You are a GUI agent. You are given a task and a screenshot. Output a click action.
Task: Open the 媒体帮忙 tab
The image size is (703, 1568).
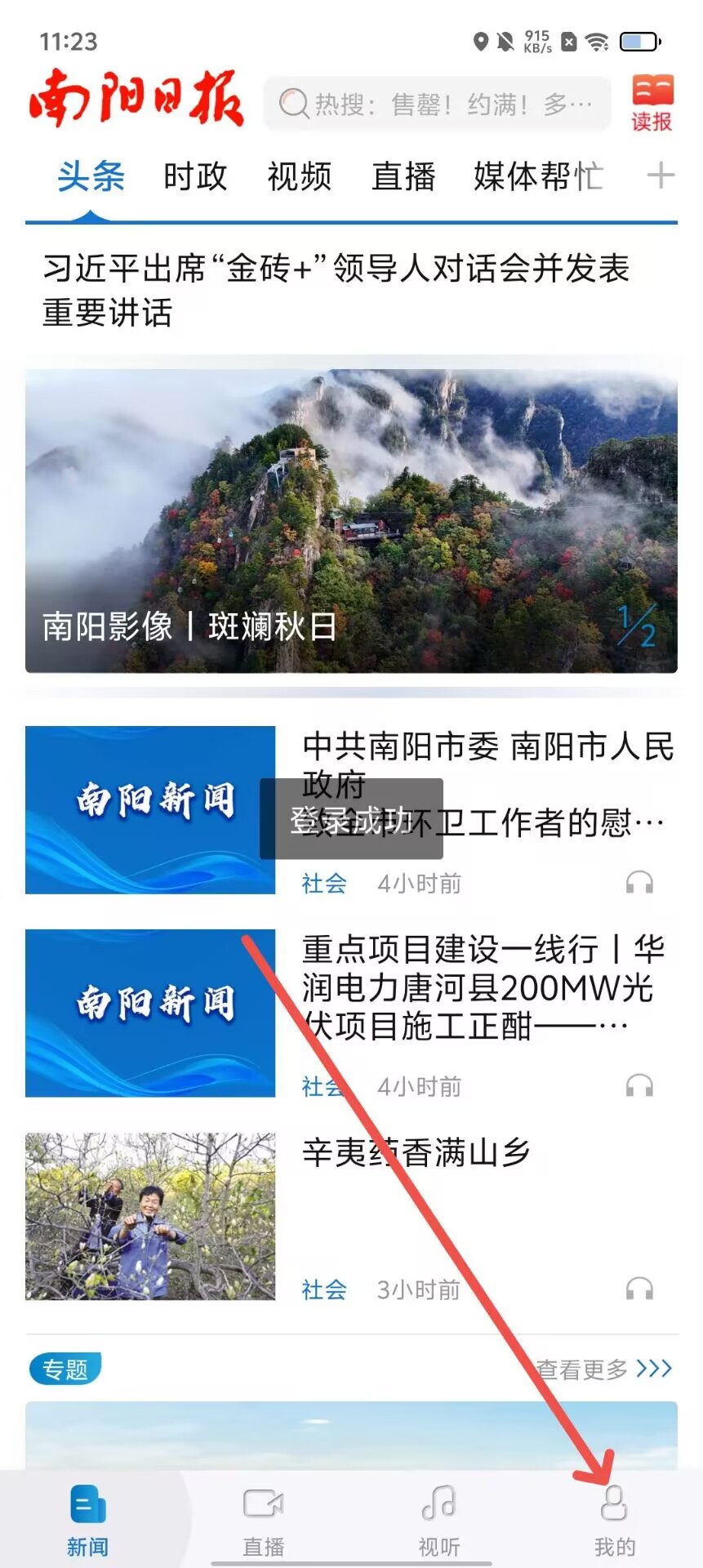(538, 176)
